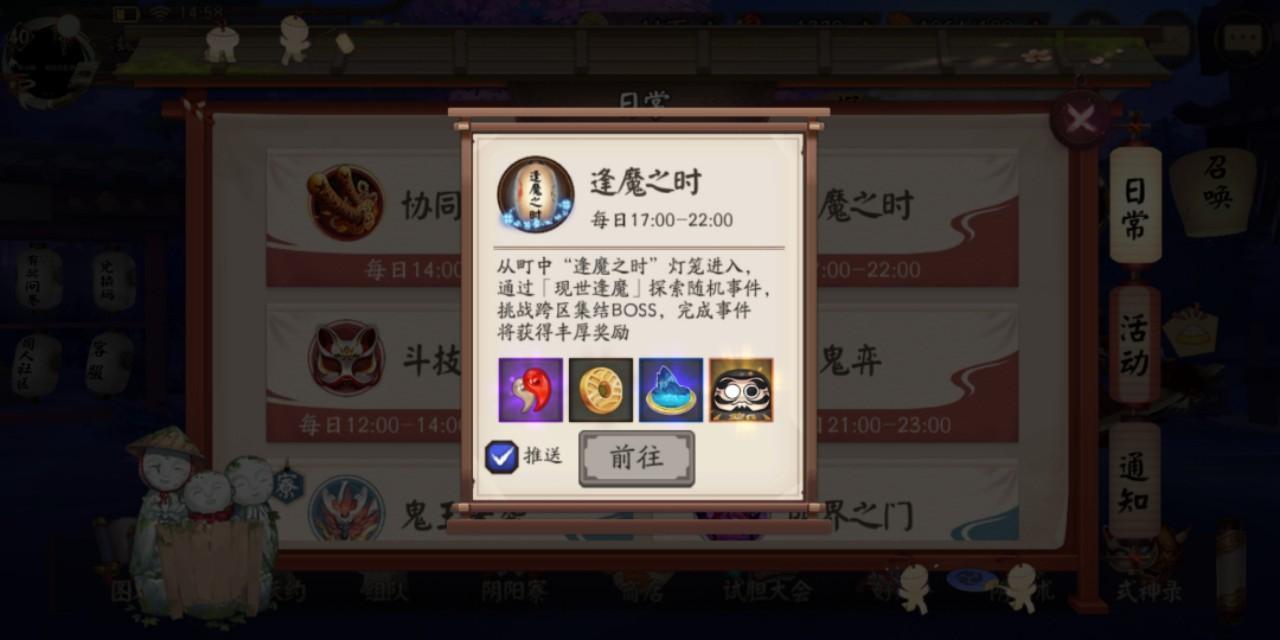Viewport: 1280px width, 640px height.
Task: Uncheck the 推送 notification checkbox
Action: (x=502, y=457)
